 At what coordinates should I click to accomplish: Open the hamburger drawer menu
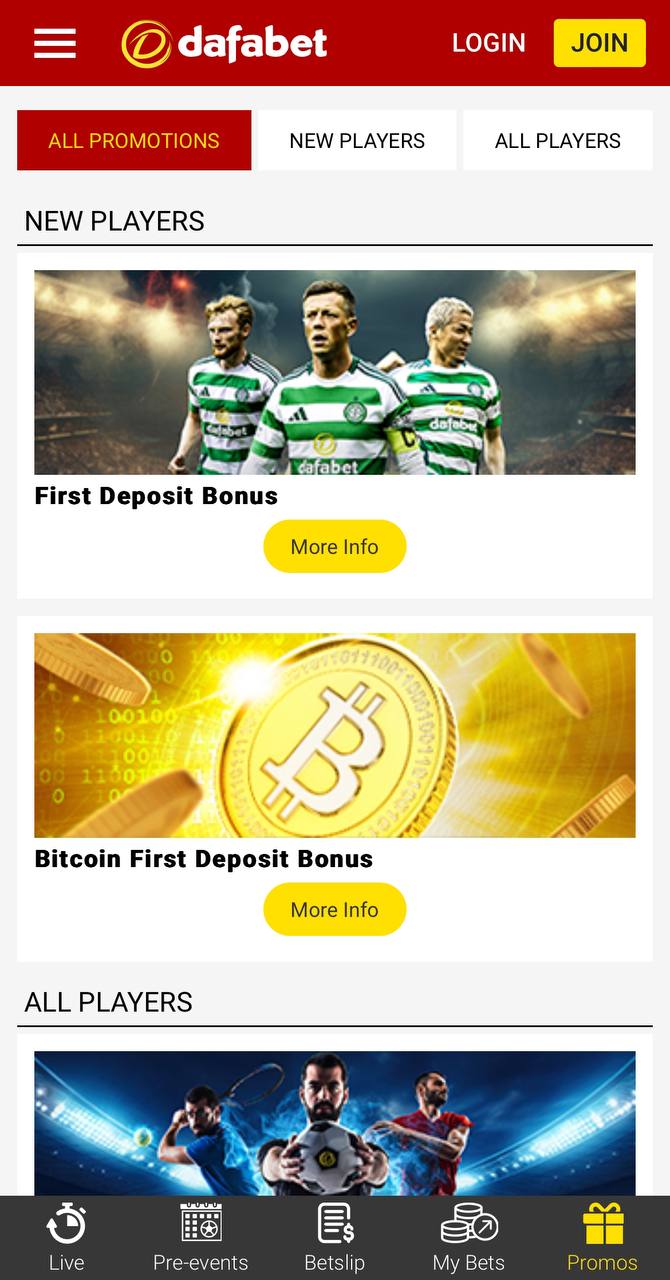[x=54, y=43]
